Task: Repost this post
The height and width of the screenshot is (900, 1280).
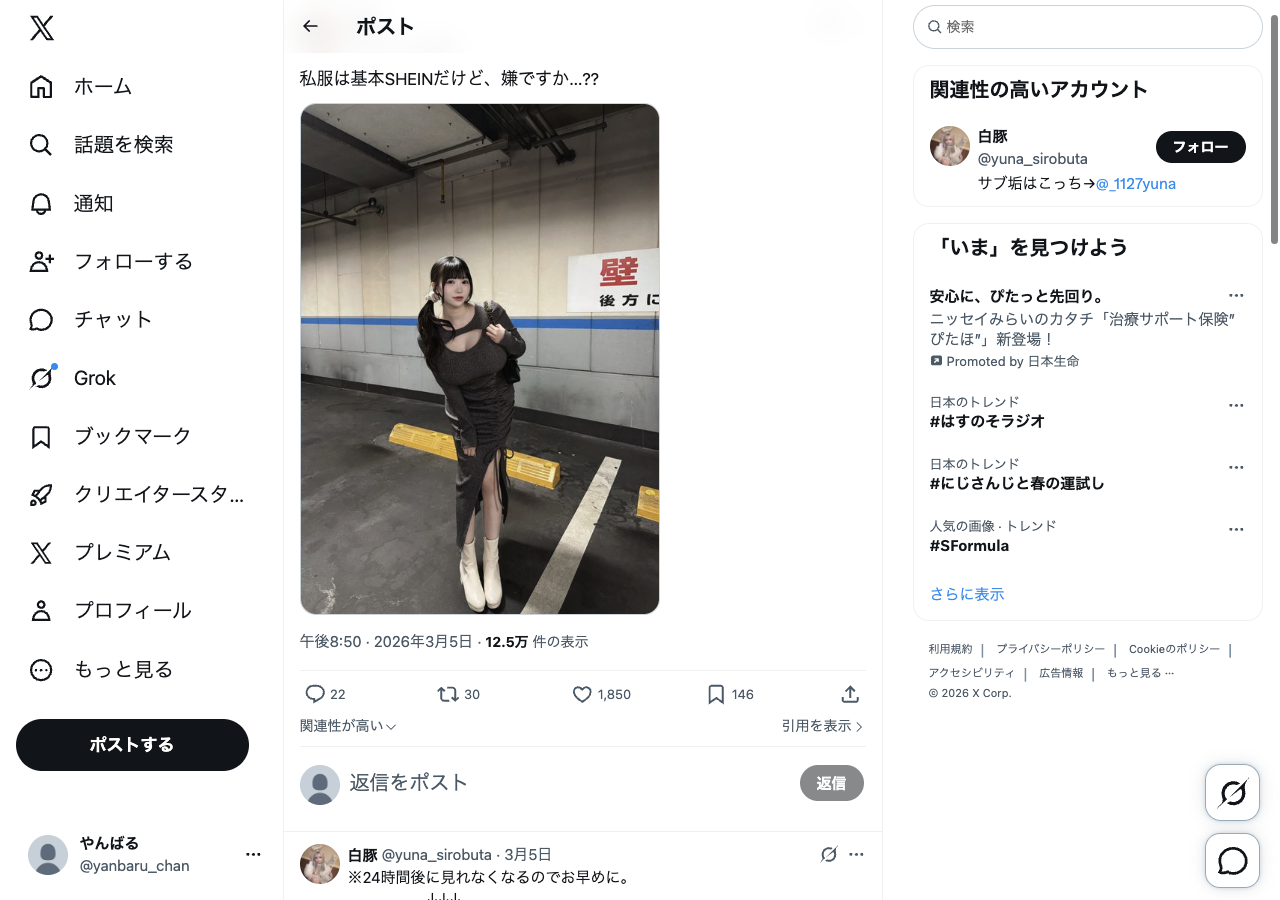Action: [448, 694]
